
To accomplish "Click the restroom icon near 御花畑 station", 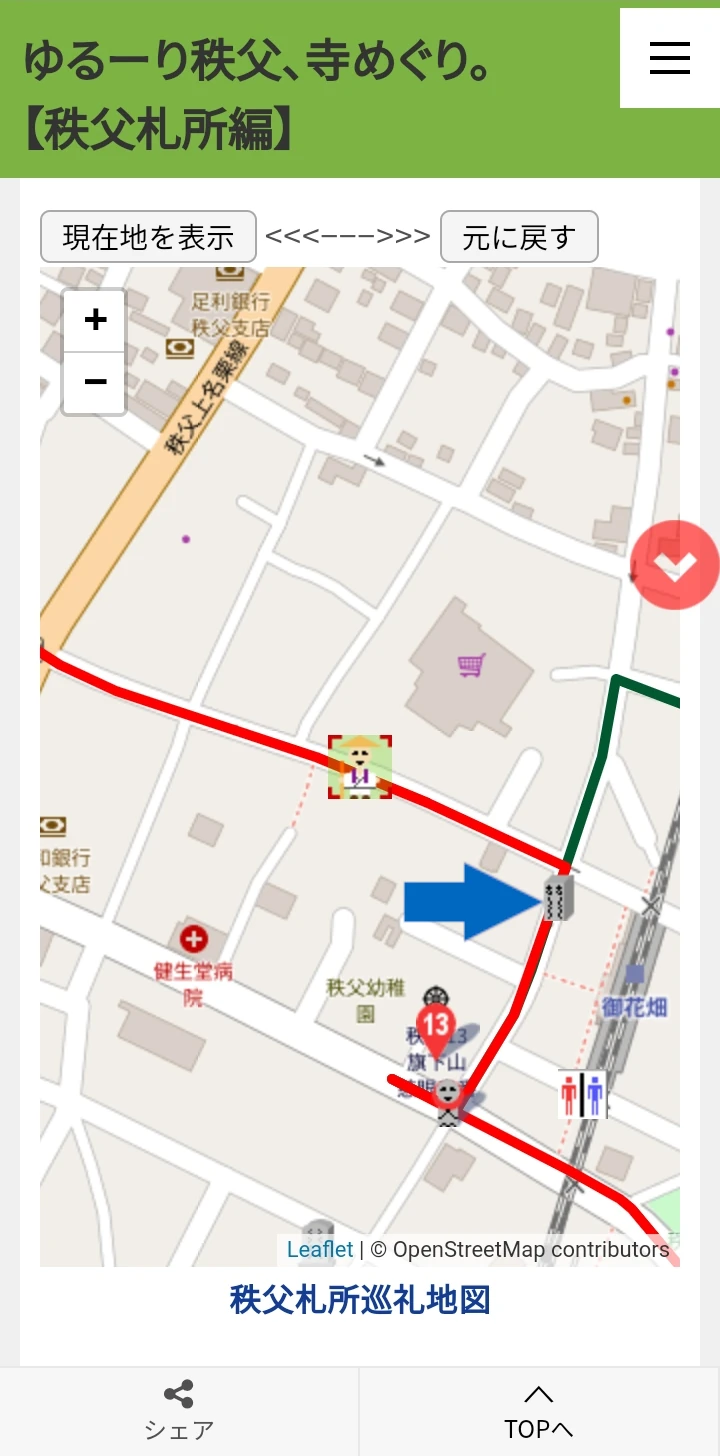I will 583,1094.
